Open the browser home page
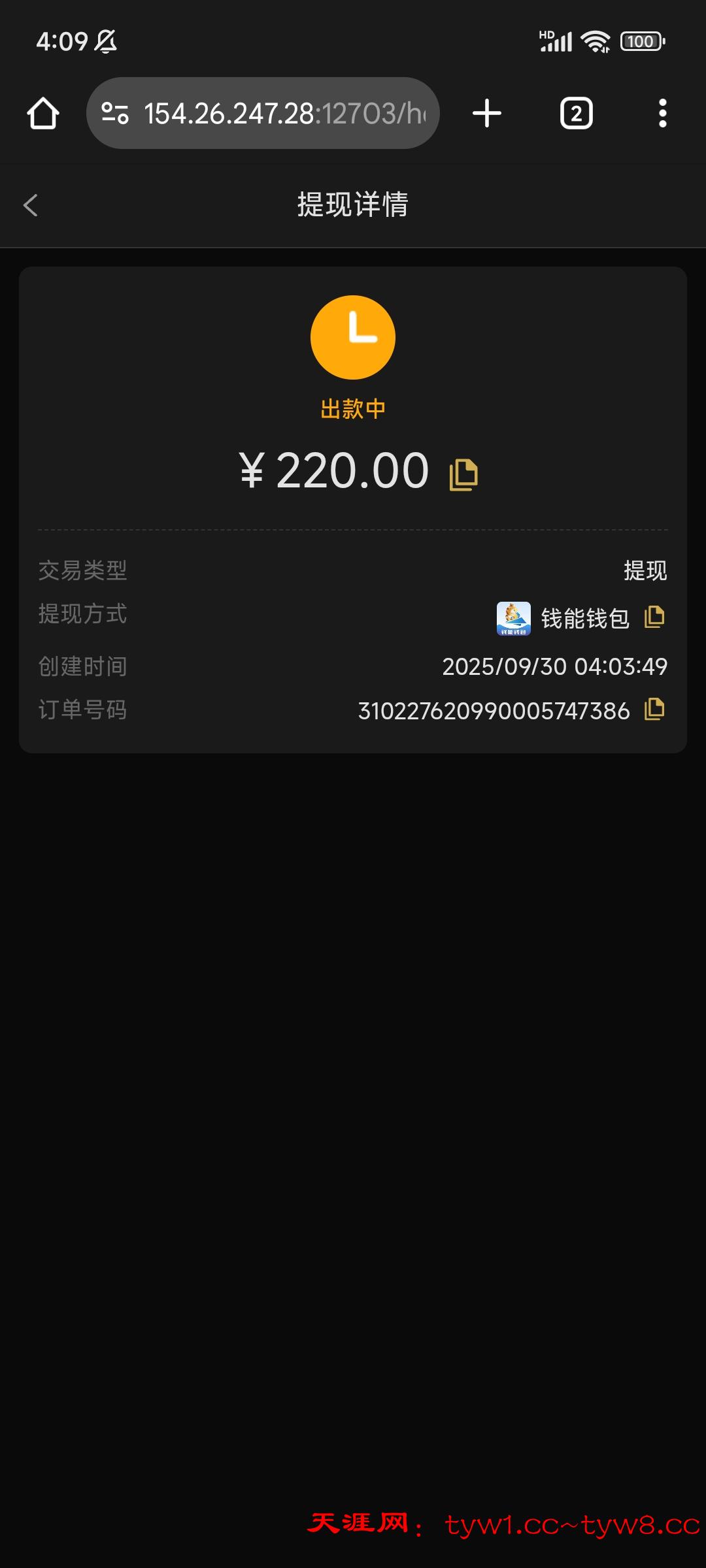 43,114
